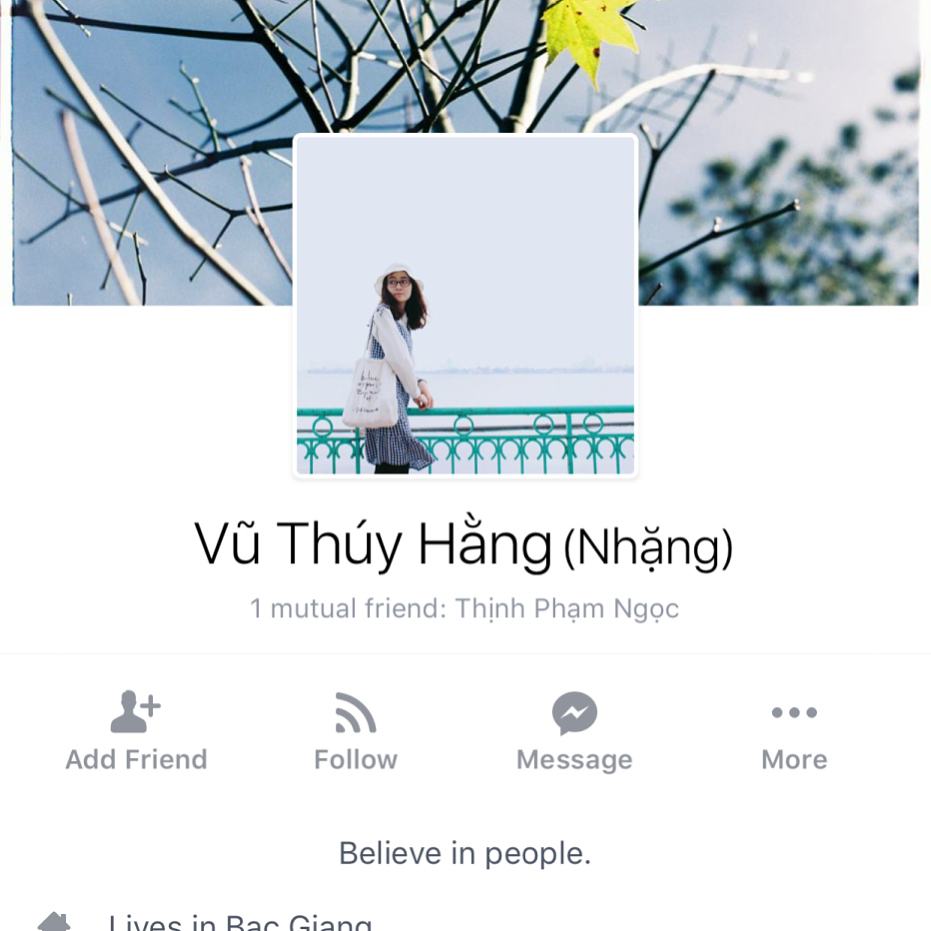Viewport: 931px width, 931px height.
Task: Open mutual friend Thịnh Phạm Ngọc
Action: [x=566, y=608]
